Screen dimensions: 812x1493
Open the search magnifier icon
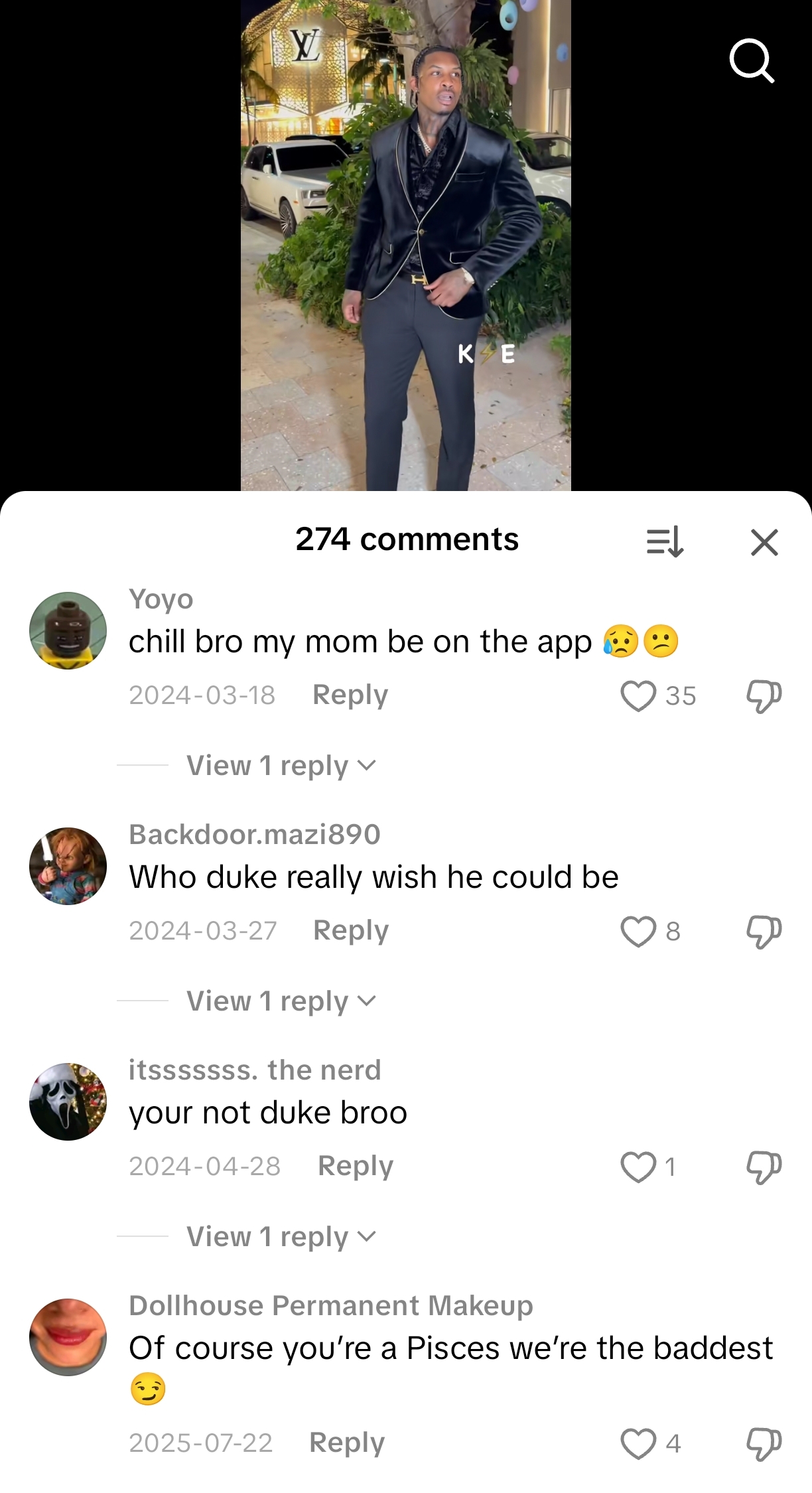click(752, 61)
